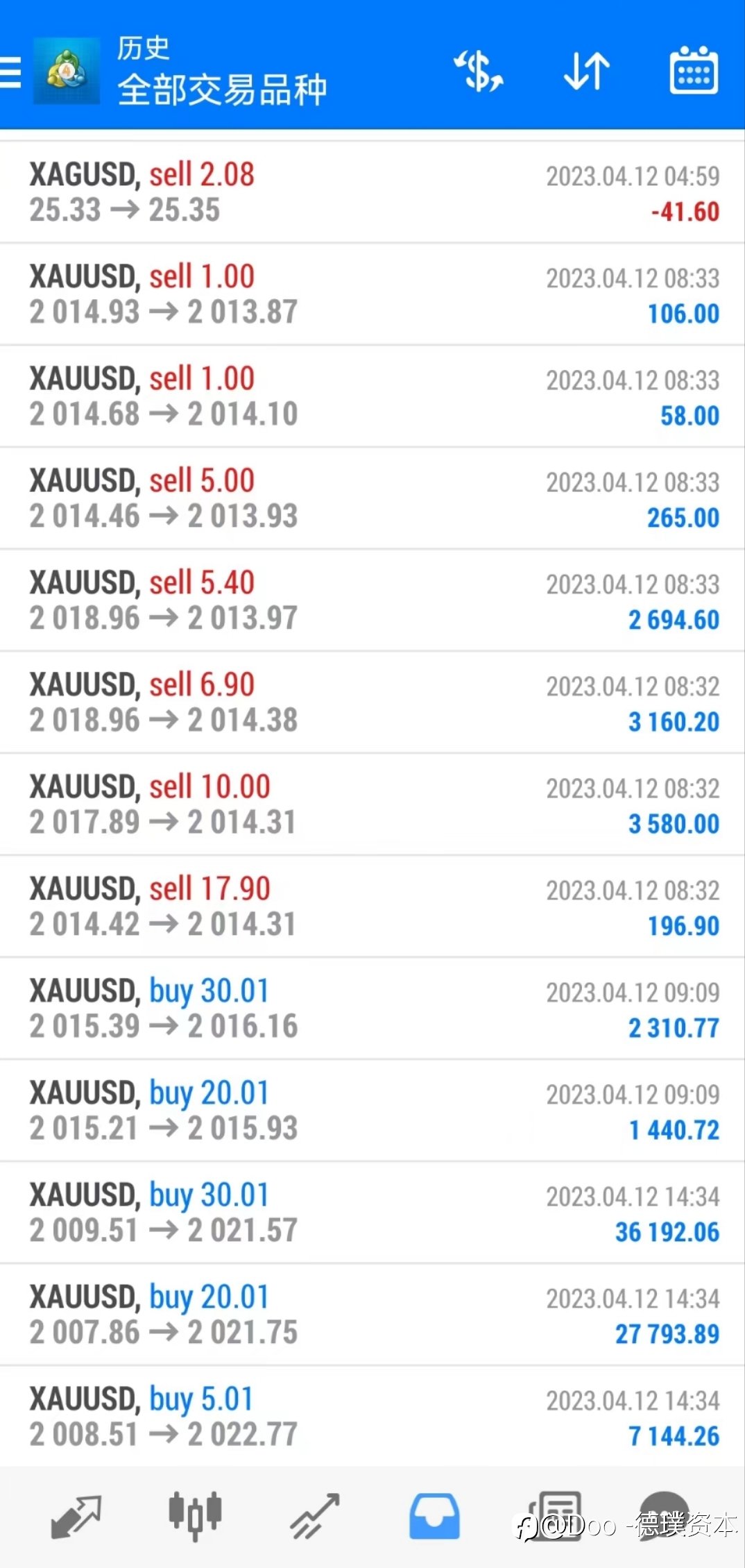Switch to the Trade tab
The image size is (745, 1568).
coord(314,1517)
